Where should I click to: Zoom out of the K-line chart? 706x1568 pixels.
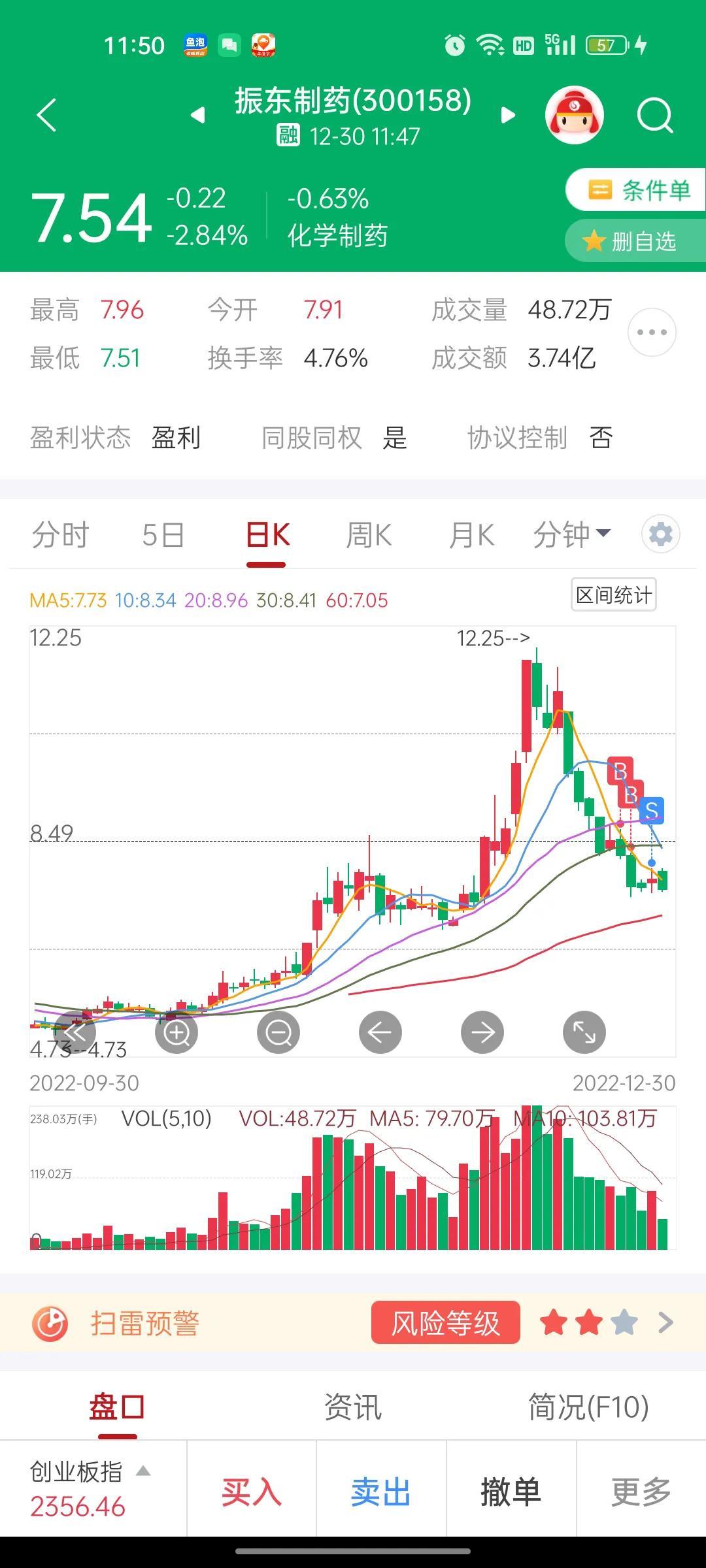[x=278, y=1033]
